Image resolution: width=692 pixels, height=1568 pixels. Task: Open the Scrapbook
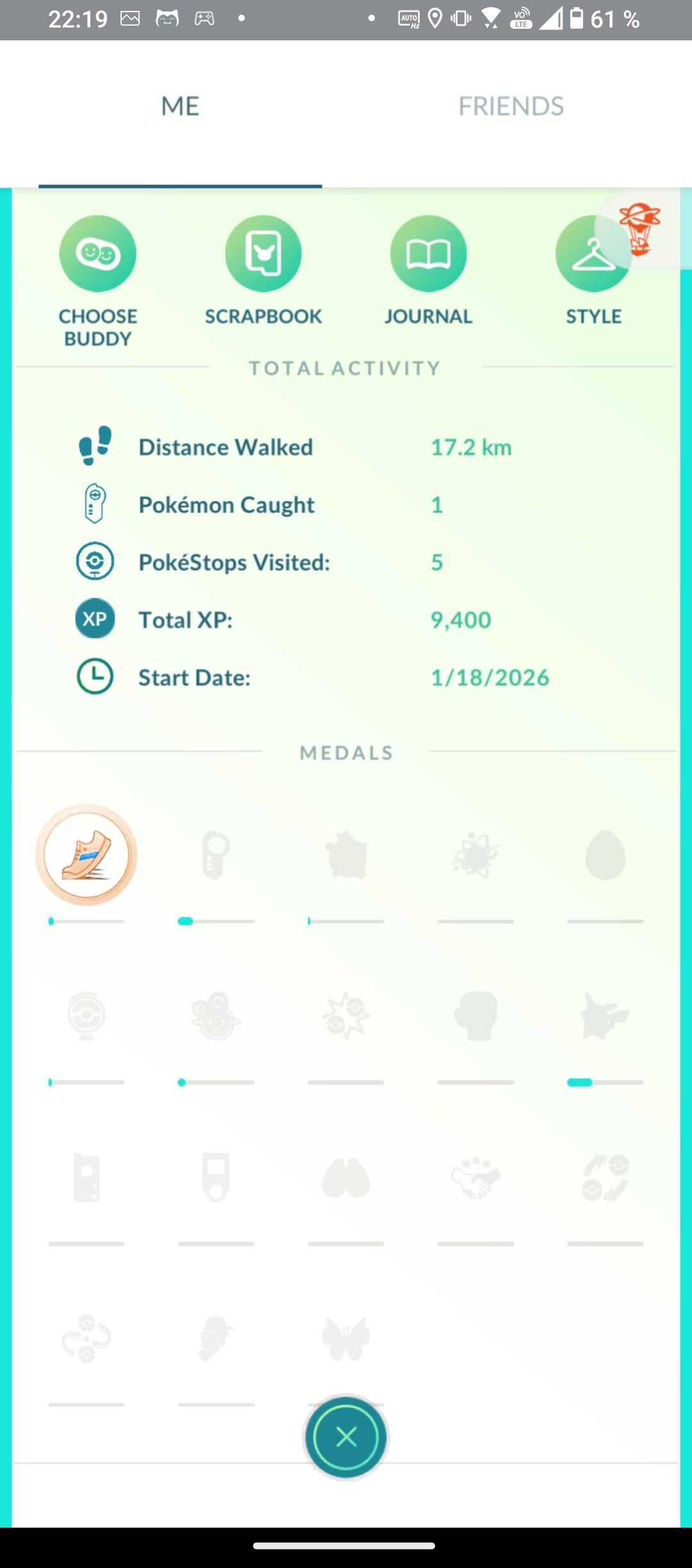point(263,254)
